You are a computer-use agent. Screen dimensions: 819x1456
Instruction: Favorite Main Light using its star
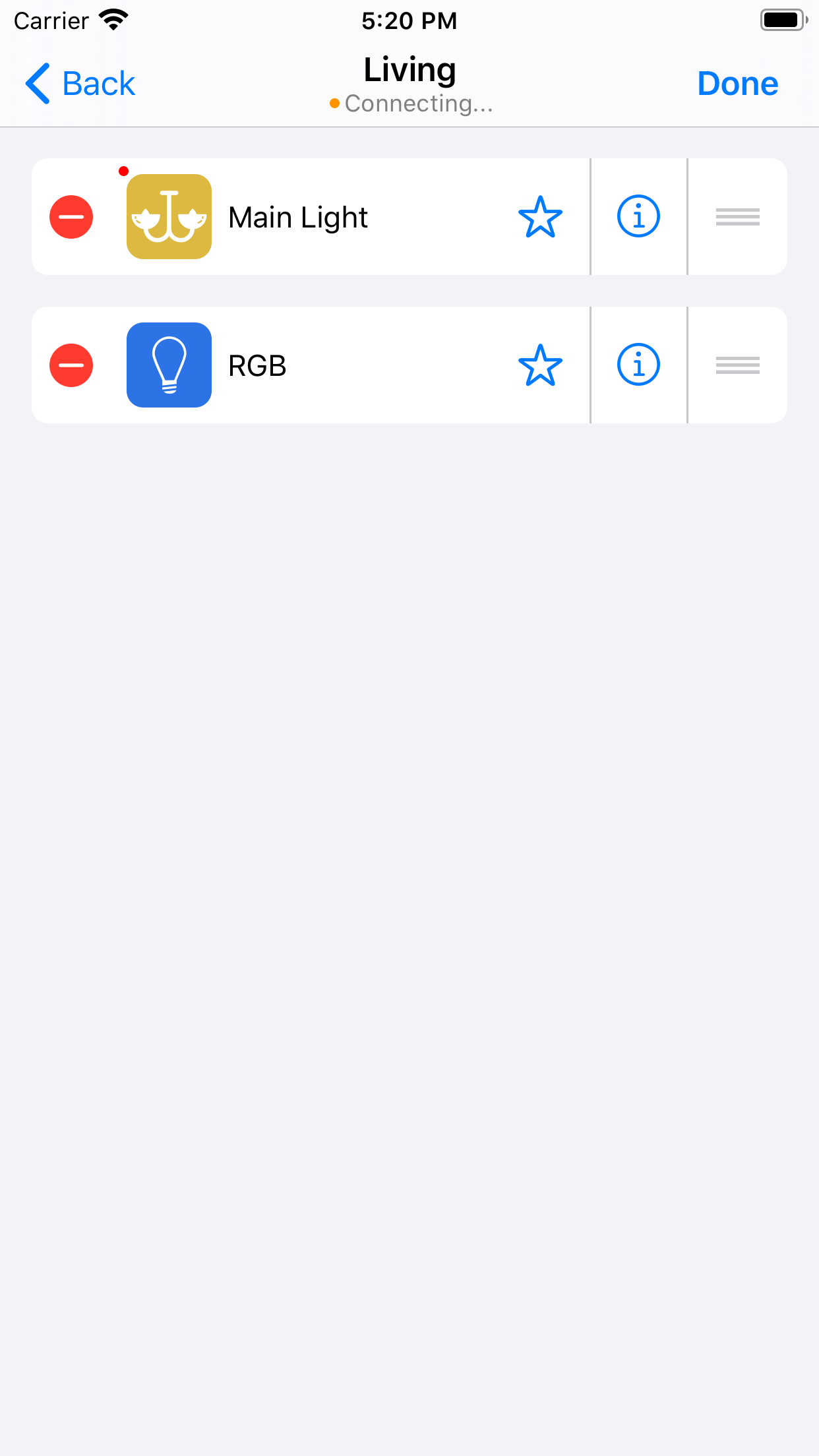tap(540, 216)
